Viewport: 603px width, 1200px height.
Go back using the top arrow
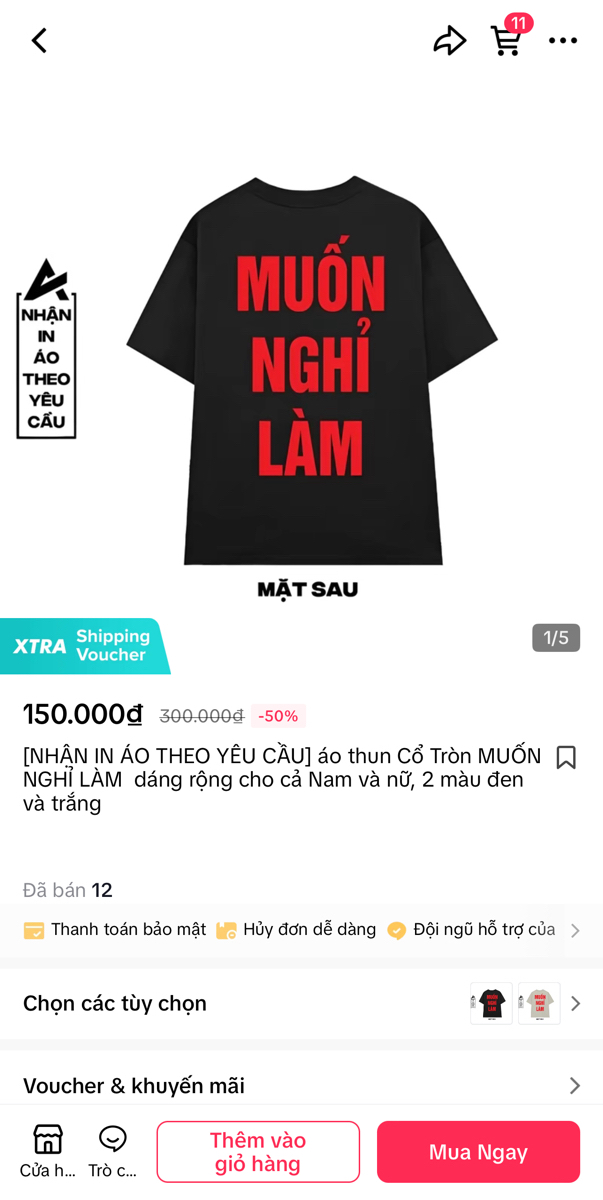tap(39, 41)
